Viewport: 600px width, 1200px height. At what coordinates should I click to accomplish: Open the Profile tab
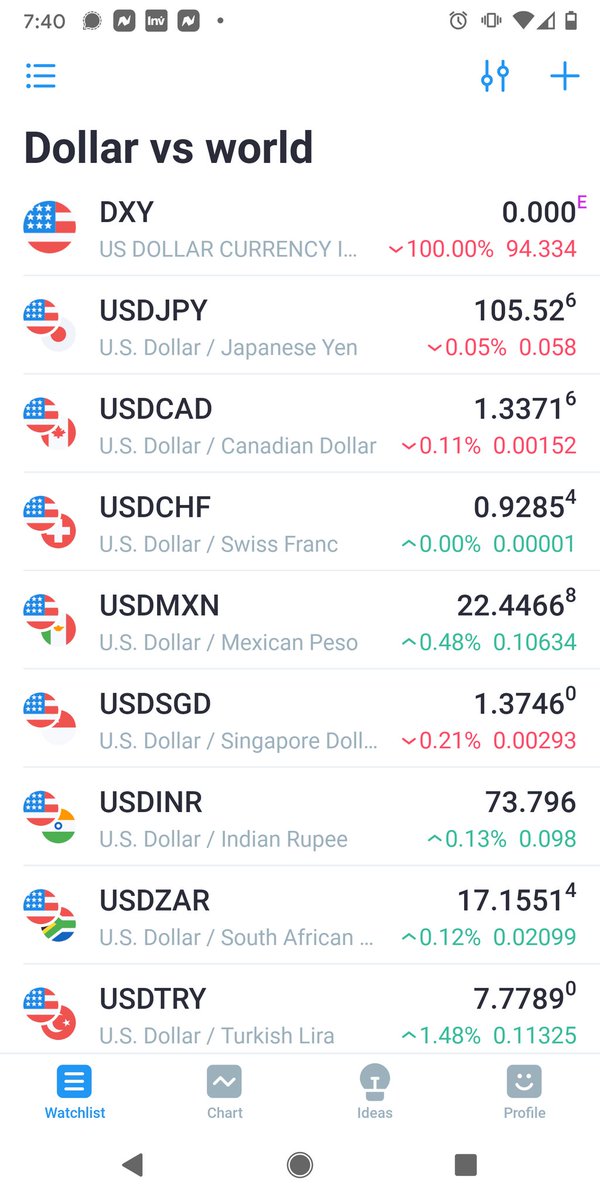[x=524, y=1091]
